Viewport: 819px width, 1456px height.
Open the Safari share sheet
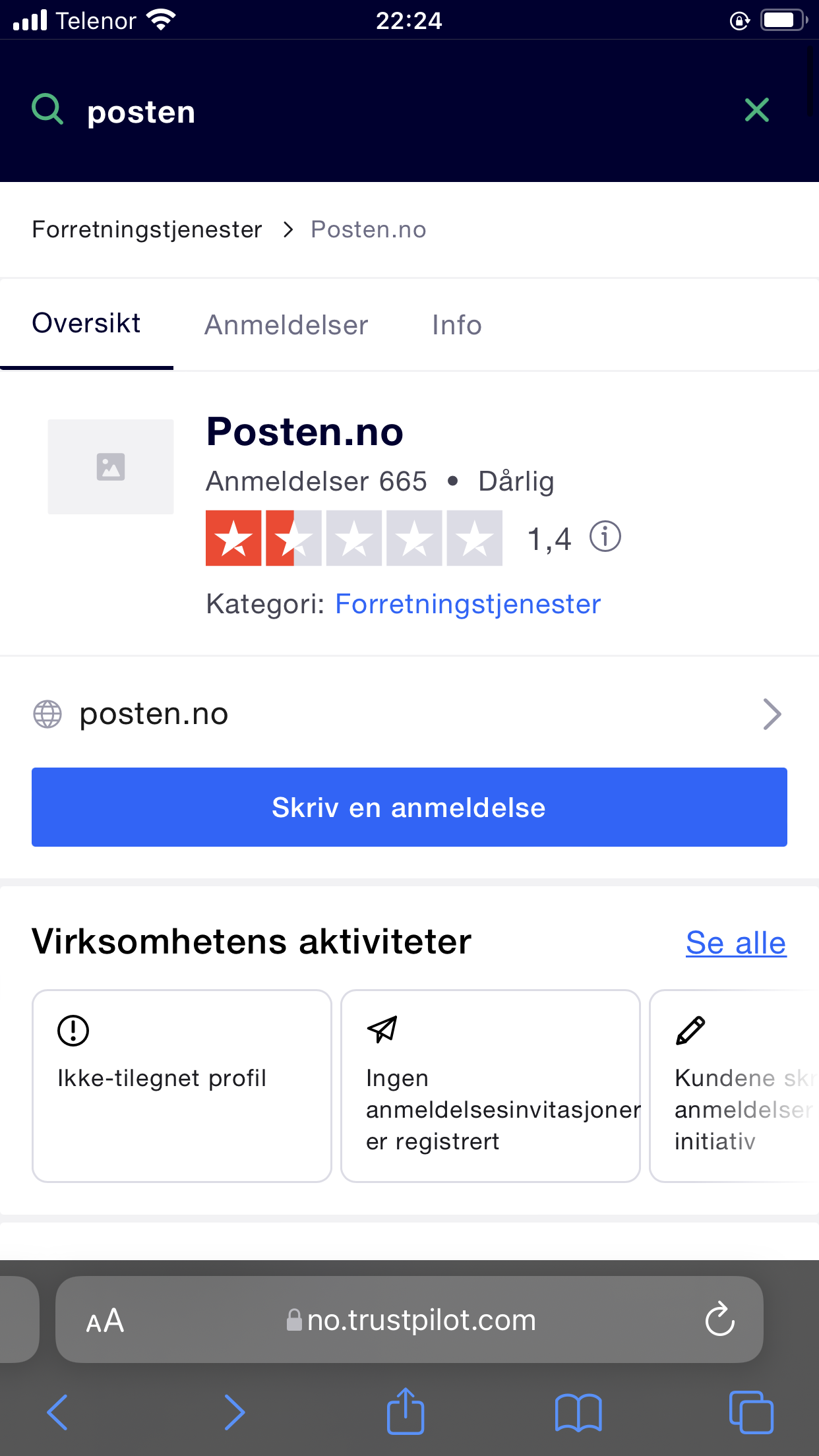(x=405, y=1410)
